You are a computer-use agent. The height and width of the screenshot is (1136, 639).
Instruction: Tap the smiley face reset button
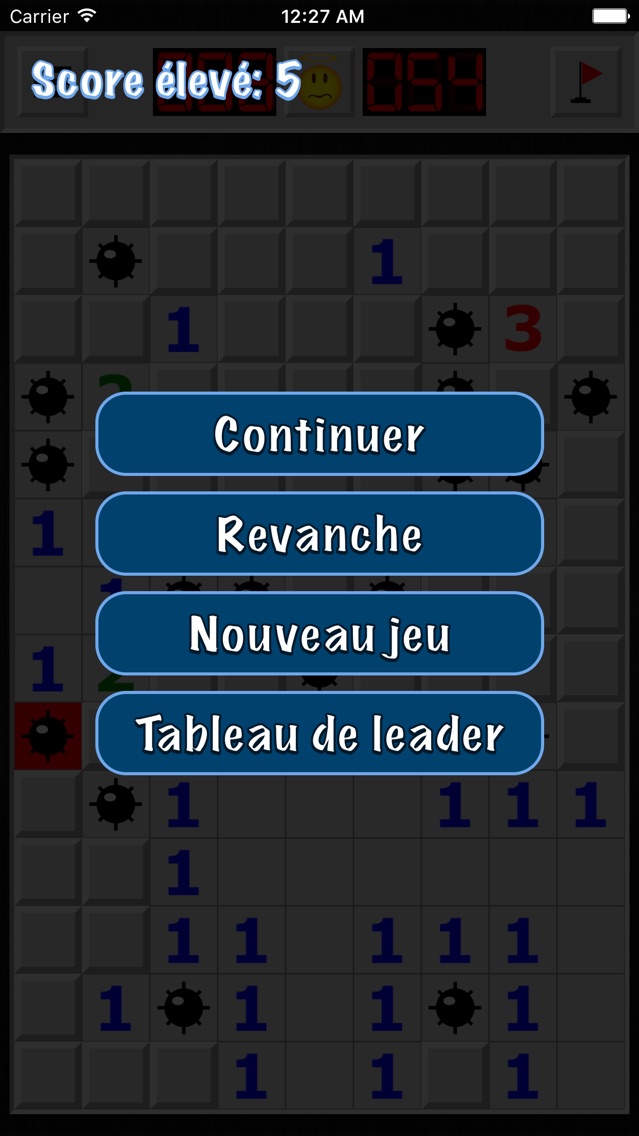click(x=322, y=85)
